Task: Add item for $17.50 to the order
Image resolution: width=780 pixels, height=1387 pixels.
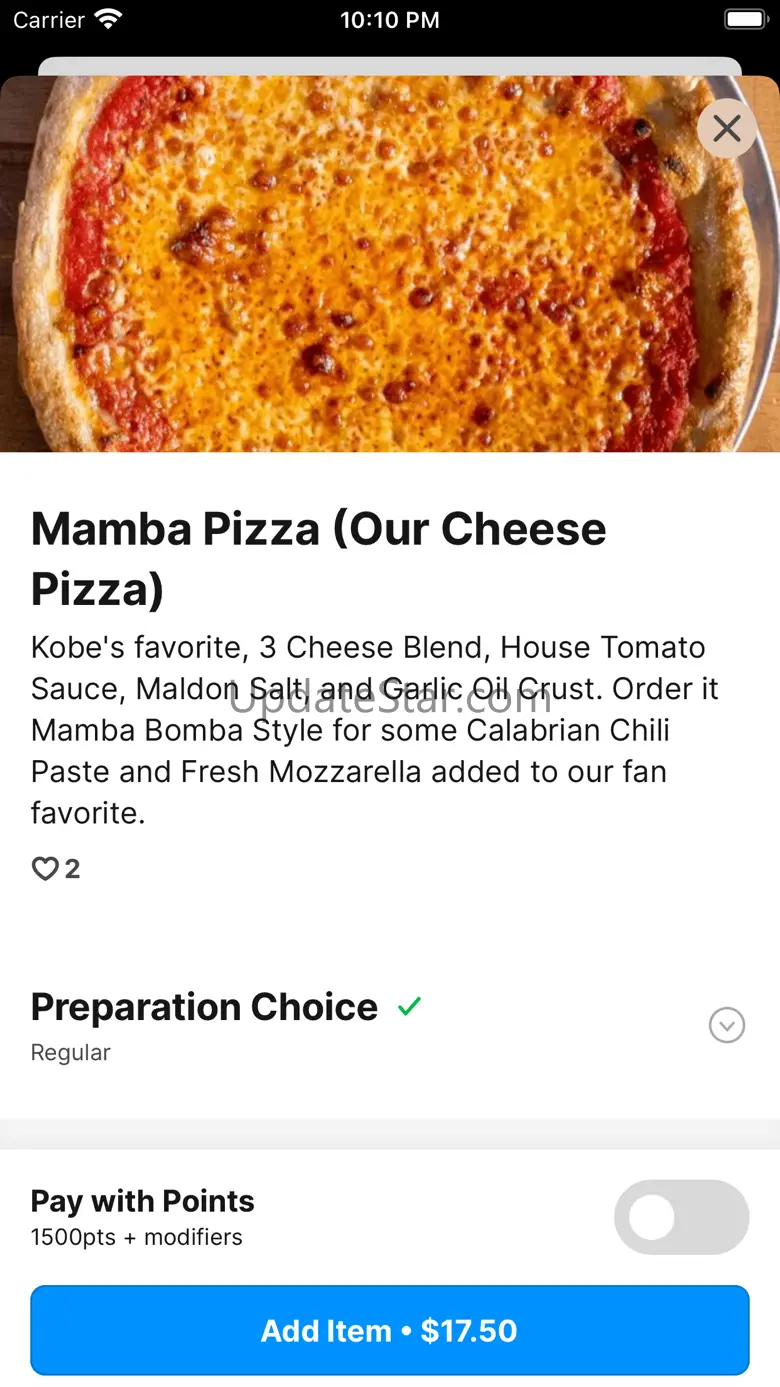Action: pyautogui.click(x=390, y=1330)
